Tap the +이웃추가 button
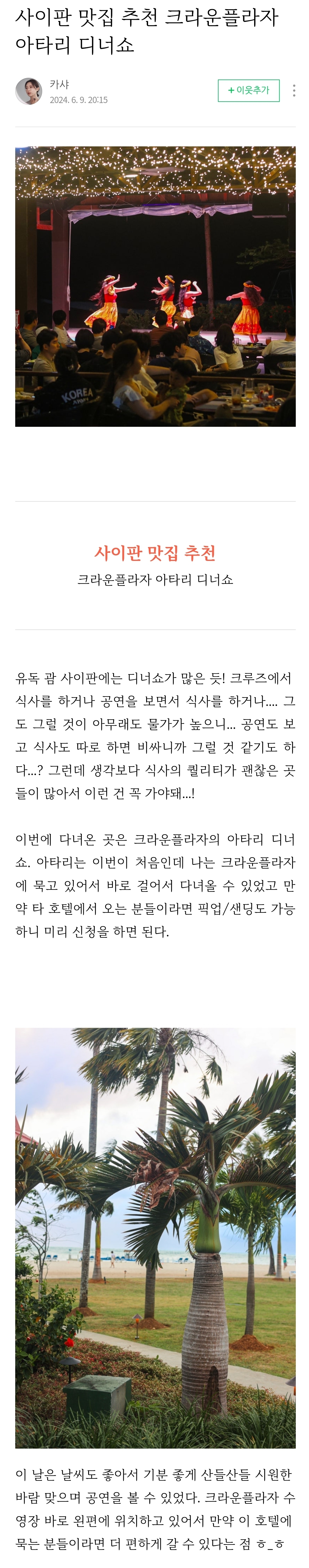The width and height of the screenshot is (309, 1568). coord(248,90)
